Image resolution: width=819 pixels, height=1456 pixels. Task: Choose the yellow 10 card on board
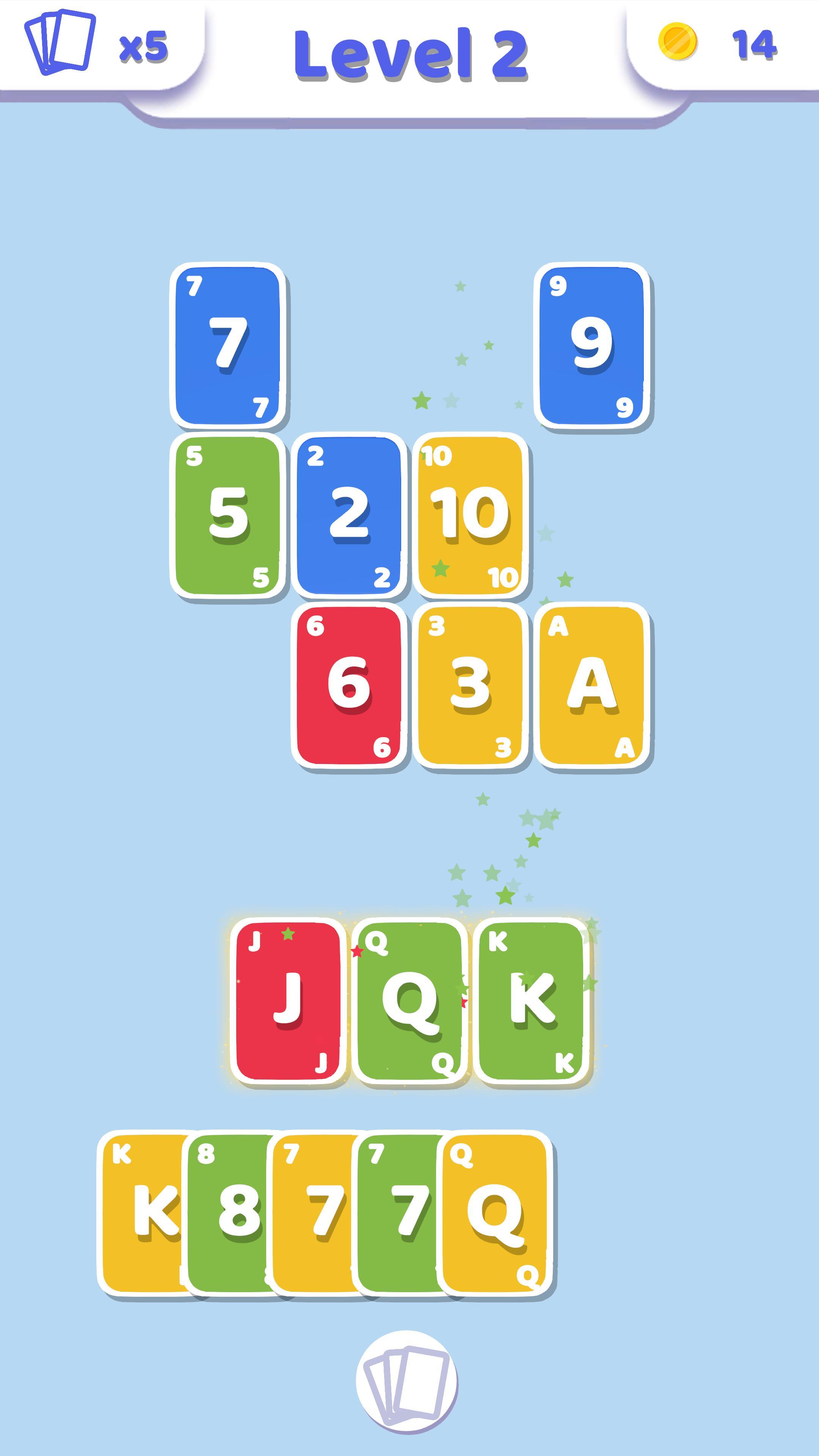470,515
